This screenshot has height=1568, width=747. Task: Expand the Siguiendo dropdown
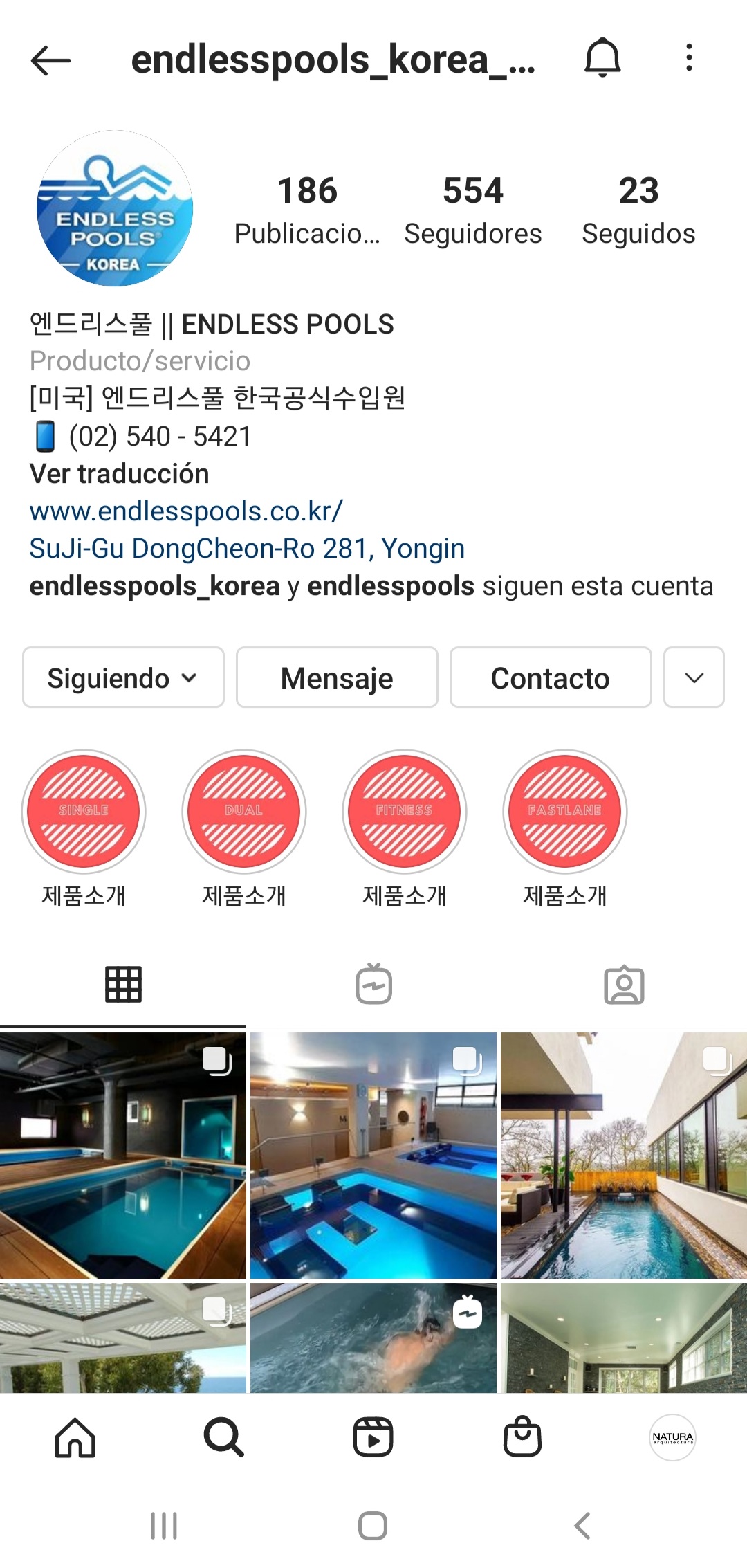pyautogui.click(x=123, y=677)
